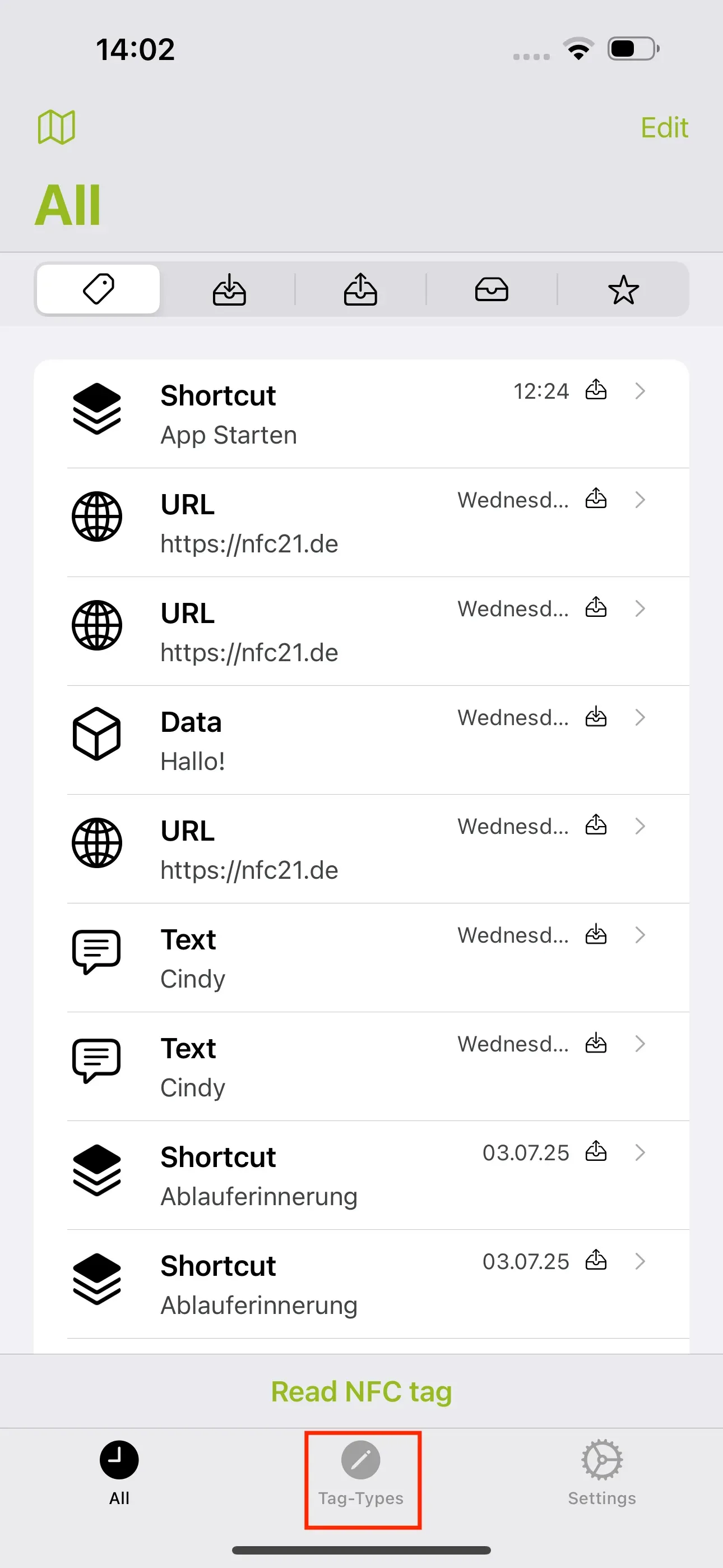Expand the Text Cindy record details
723x1568 pixels.
(x=640, y=935)
